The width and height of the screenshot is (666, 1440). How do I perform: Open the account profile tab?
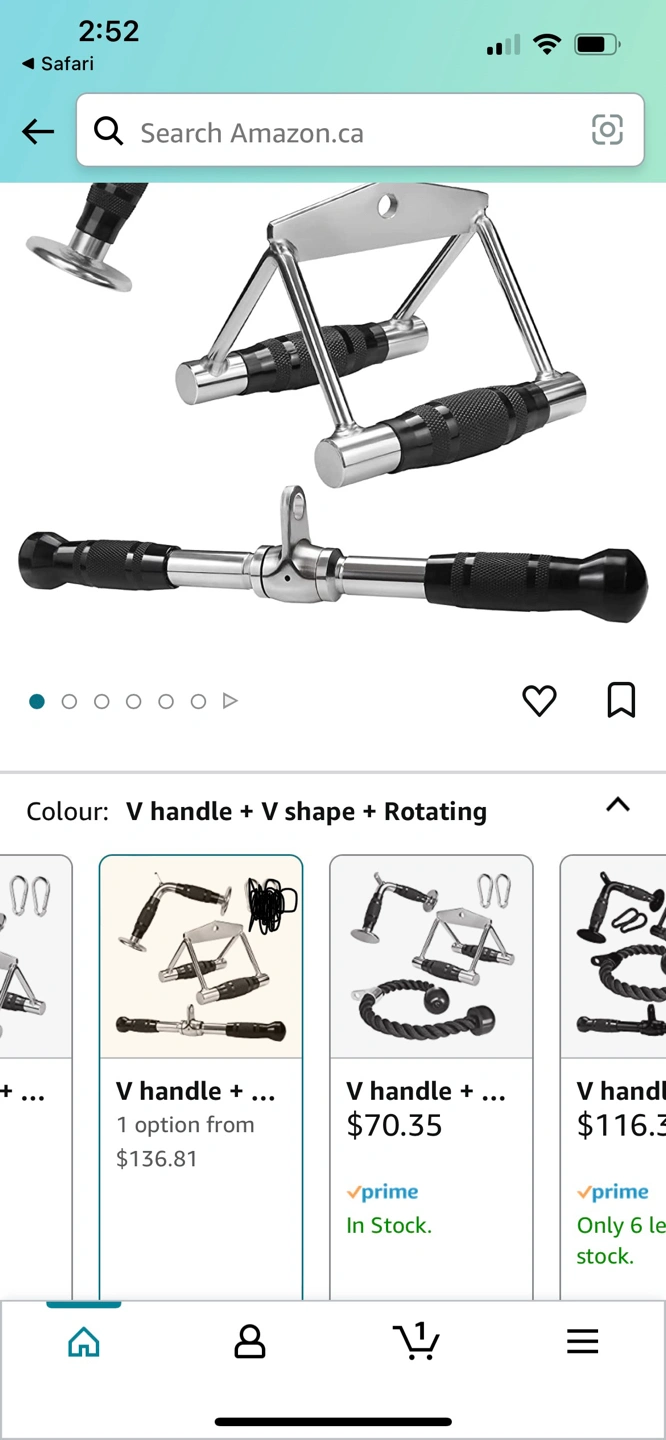click(249, 1341)
